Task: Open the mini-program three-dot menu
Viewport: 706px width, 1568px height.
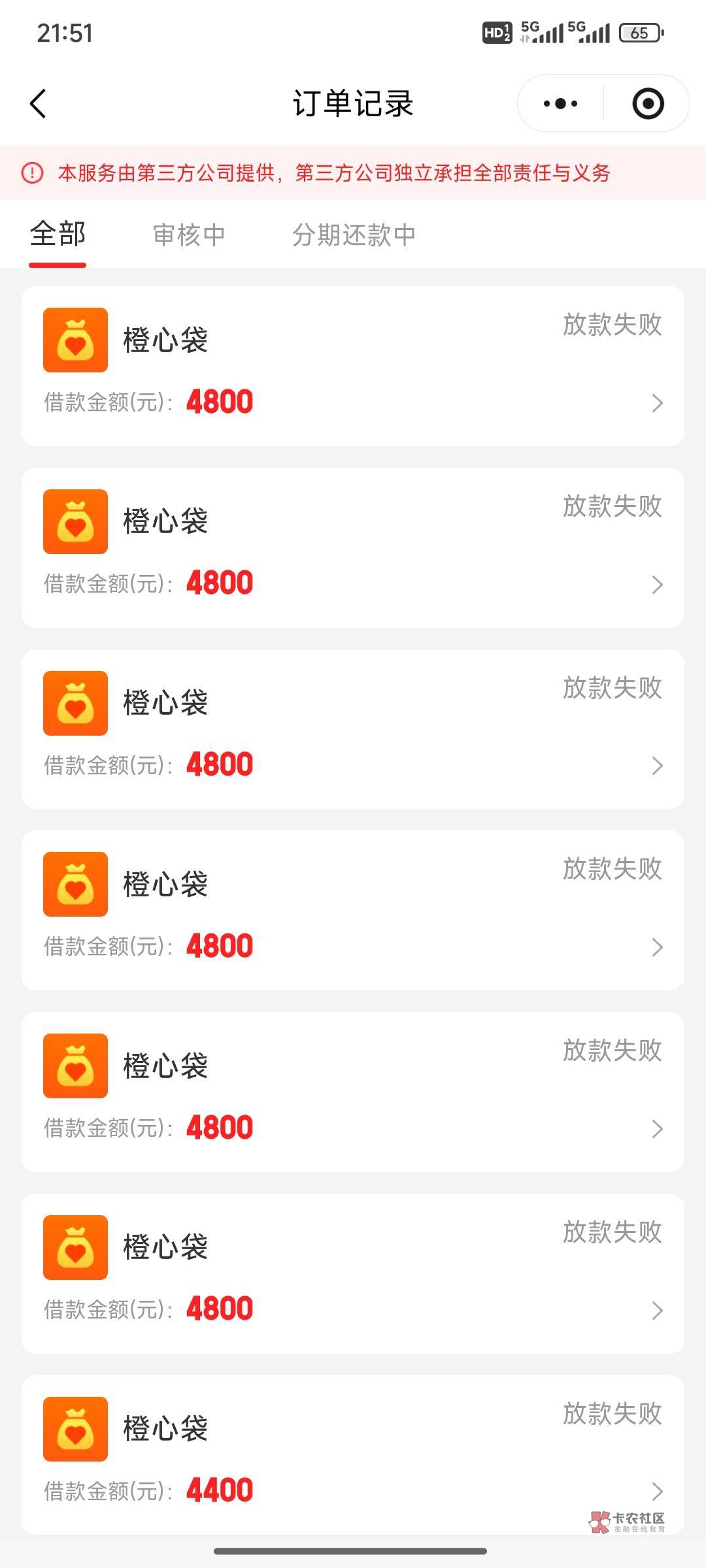Action: pyautogui.click(x=560, y=104)
